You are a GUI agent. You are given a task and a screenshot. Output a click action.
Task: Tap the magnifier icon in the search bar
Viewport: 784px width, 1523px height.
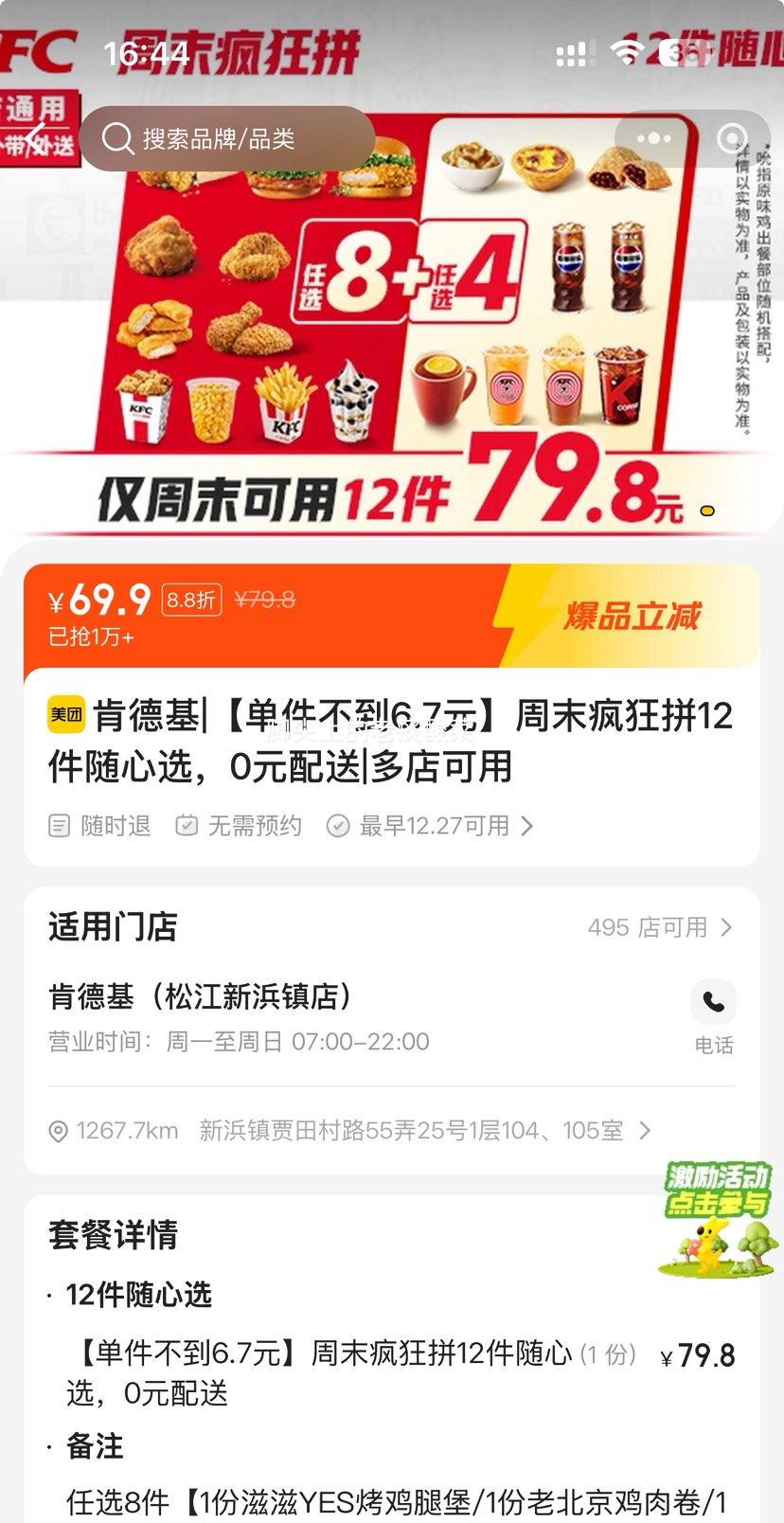coord(117,138)
